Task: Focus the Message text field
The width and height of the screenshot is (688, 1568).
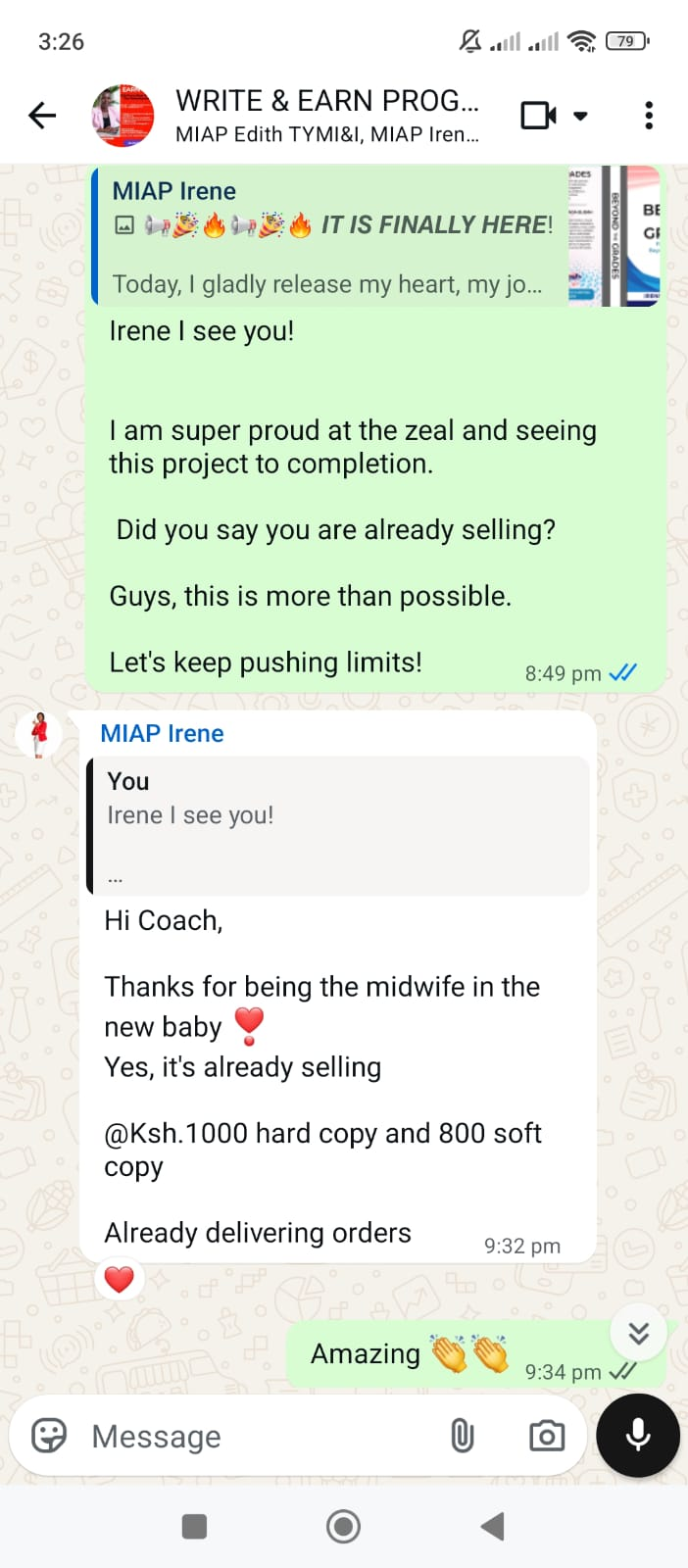Action: click(x=255, y=1436)
